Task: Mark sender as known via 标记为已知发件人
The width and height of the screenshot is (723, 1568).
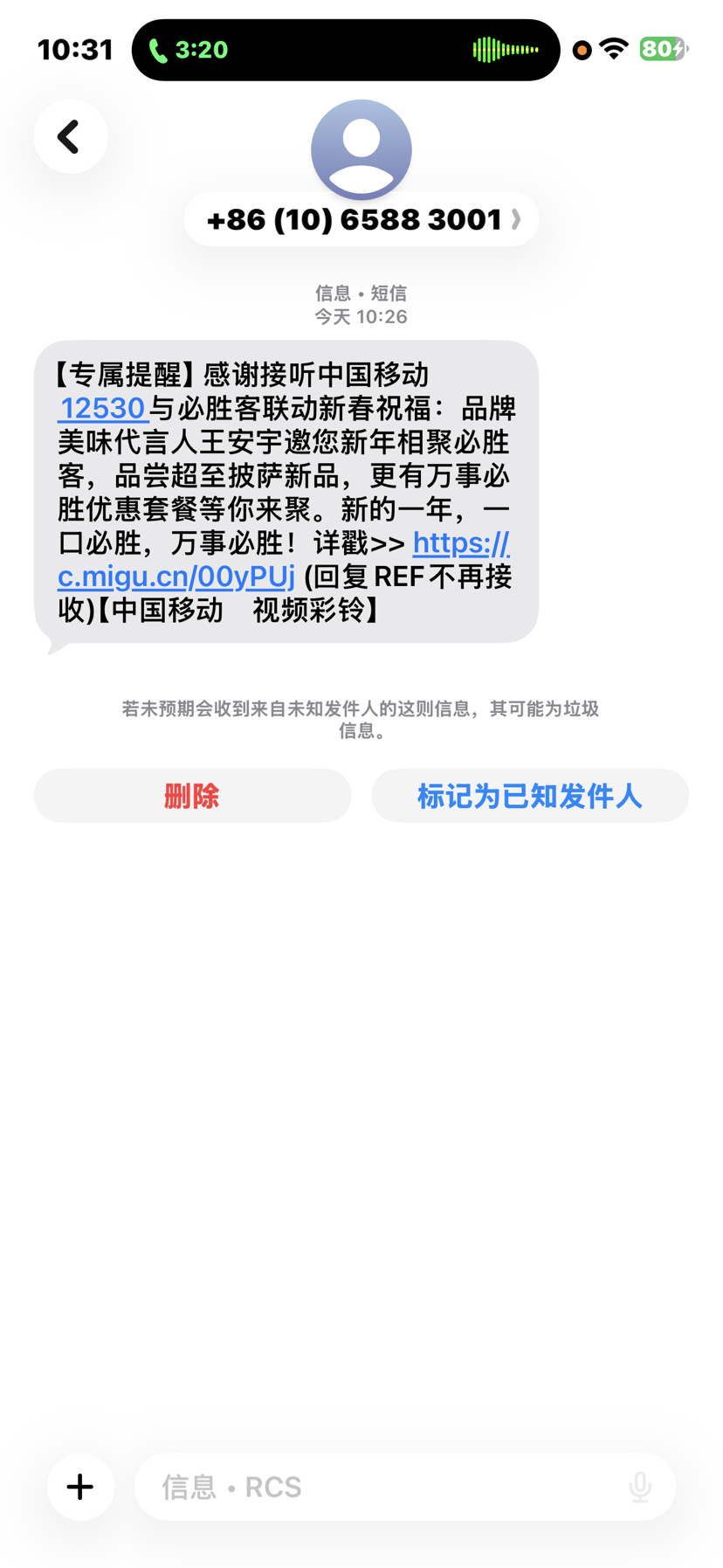Action: pos(529,796)
